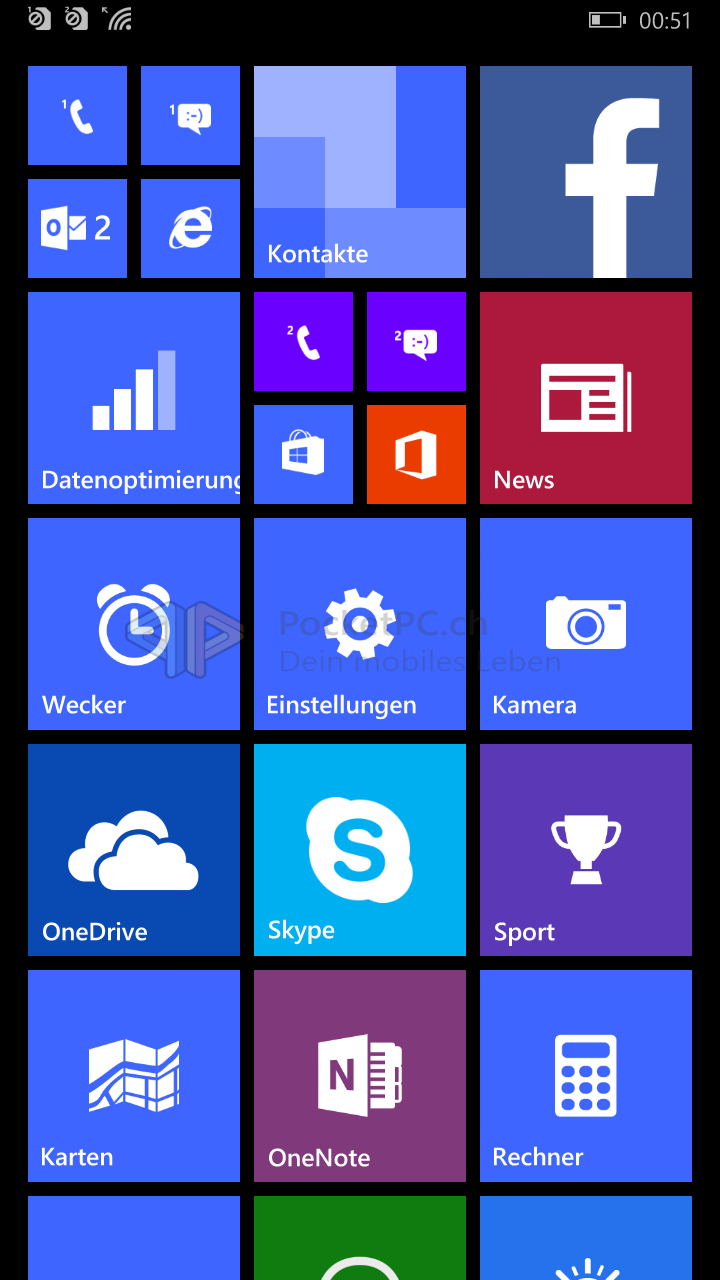Open the Sport tile

(586, 850)
